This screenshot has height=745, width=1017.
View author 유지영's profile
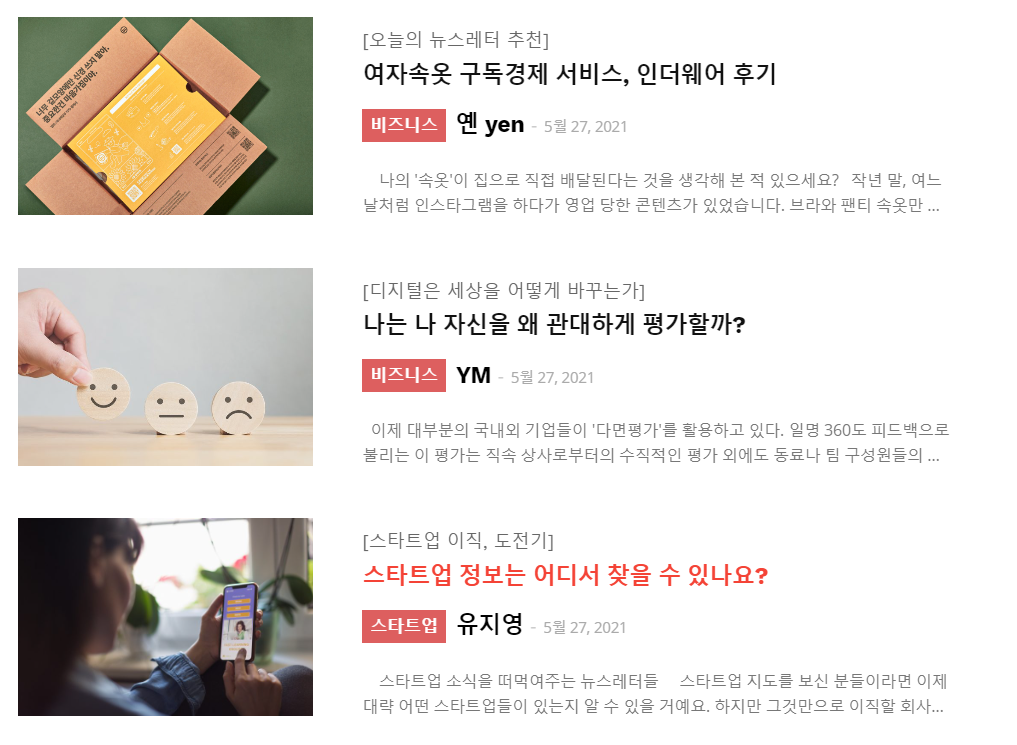coord(490,624)
